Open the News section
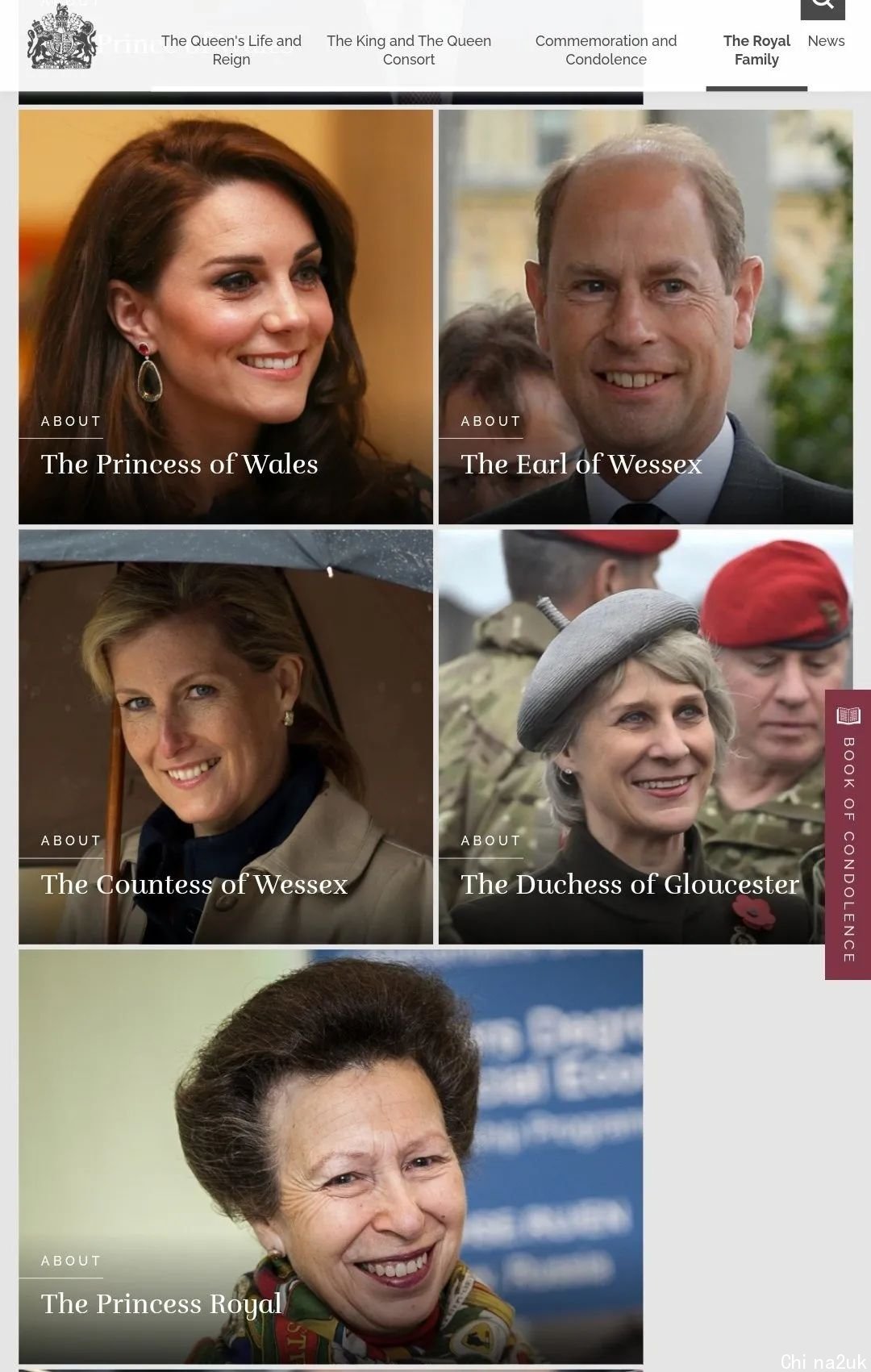 point(826,41)
